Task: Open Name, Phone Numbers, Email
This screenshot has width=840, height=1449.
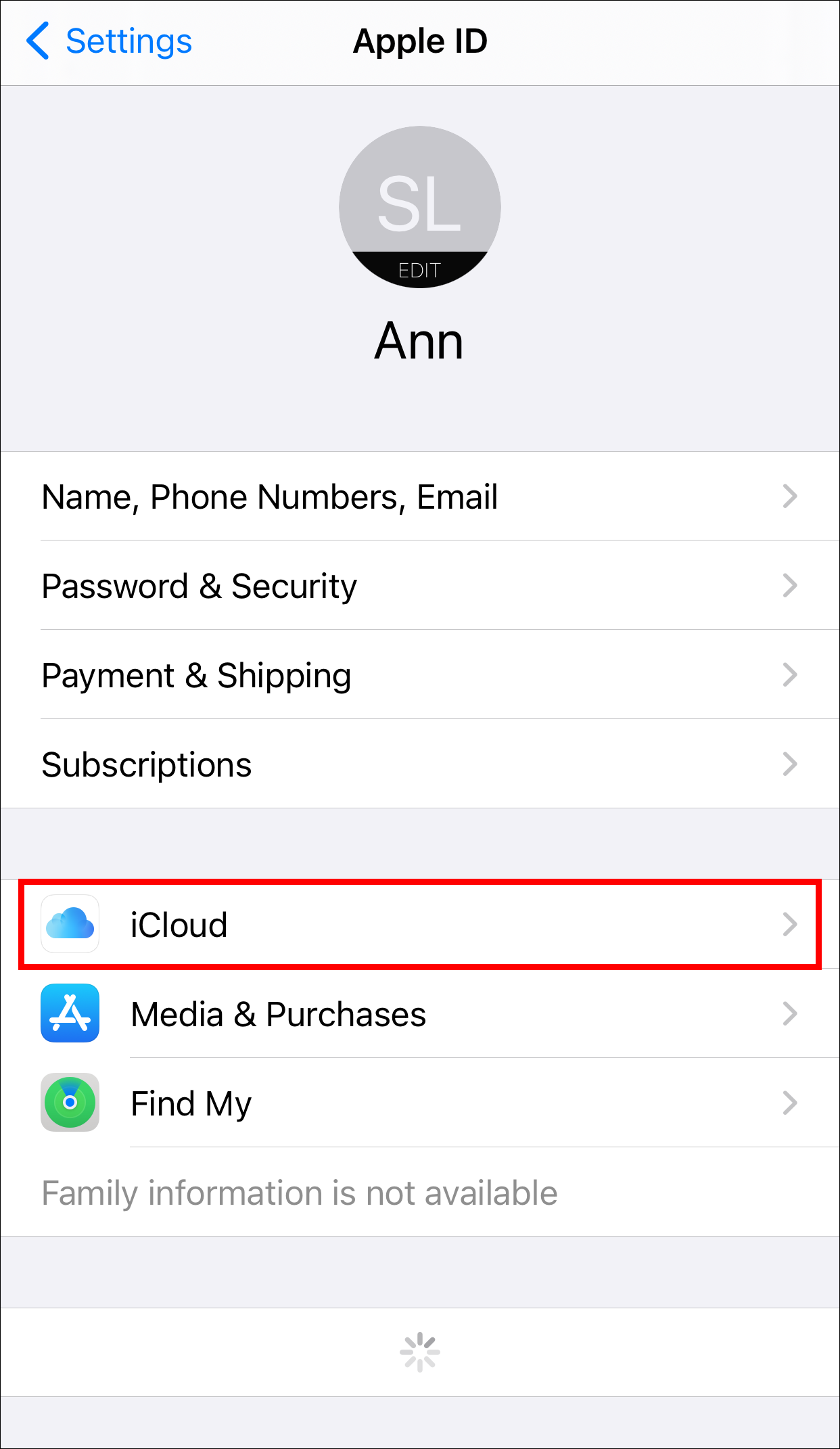Action: 419,497
